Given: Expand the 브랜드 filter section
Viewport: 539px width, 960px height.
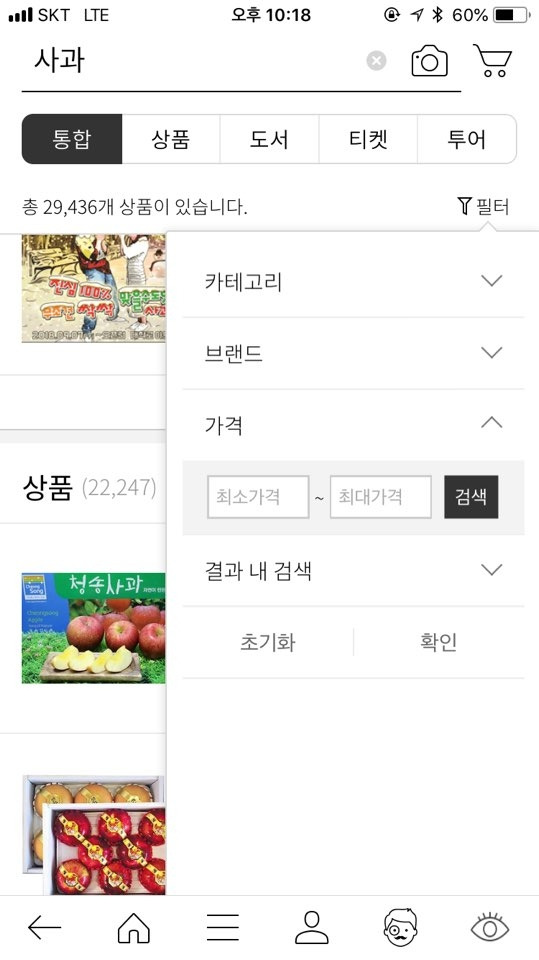Looking at the screenshot, I should click(x=353, y=353).
